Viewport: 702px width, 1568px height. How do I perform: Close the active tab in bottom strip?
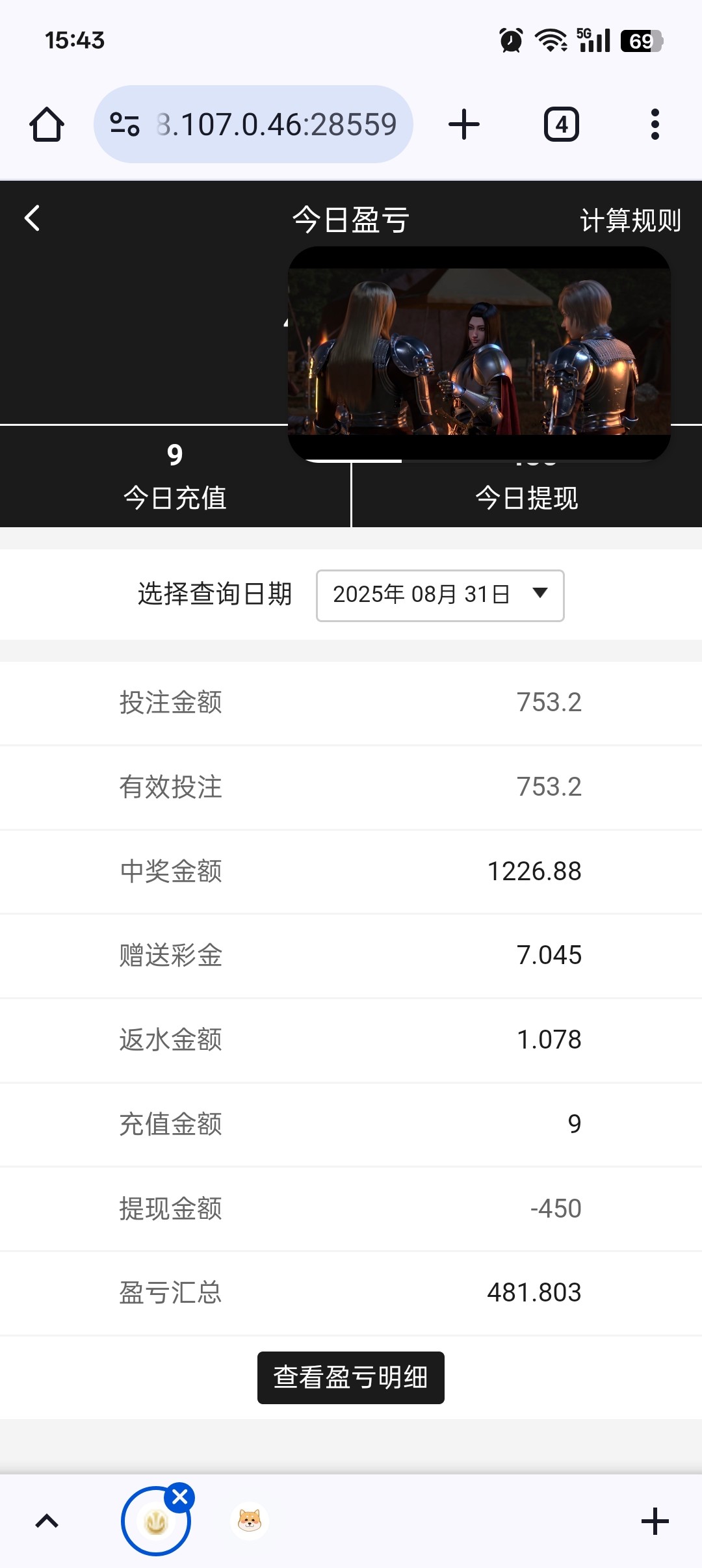[180, 1497]
